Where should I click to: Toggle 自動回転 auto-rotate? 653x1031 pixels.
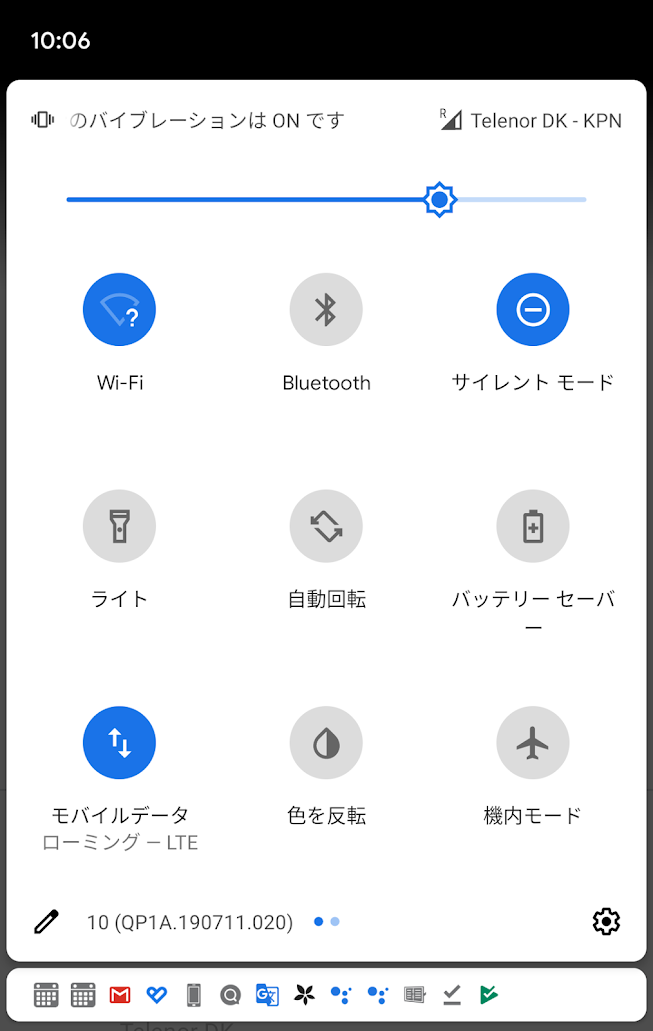(x=326, y=526)
